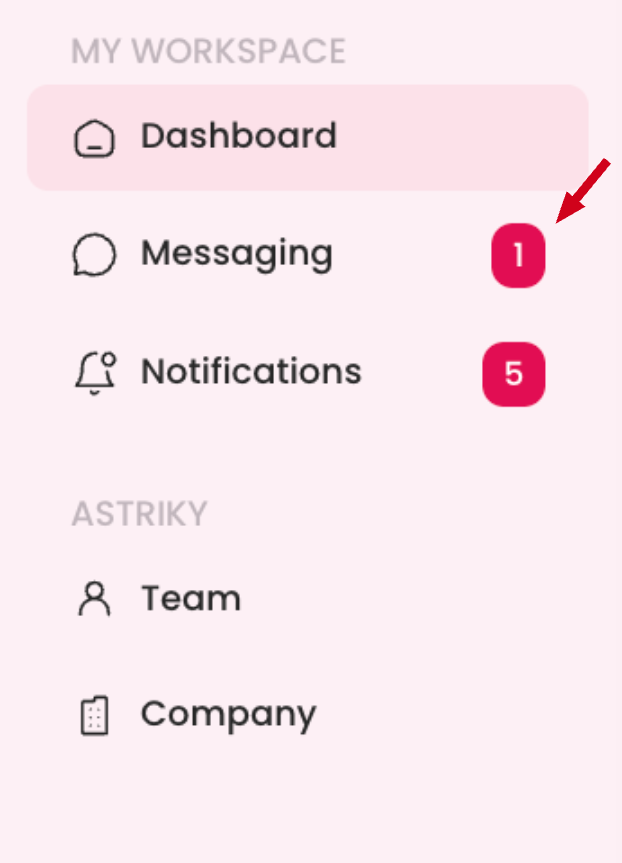Open Notifications section
Image resolution: width=622 pixels, height=863 pixels.
(250, 372)
